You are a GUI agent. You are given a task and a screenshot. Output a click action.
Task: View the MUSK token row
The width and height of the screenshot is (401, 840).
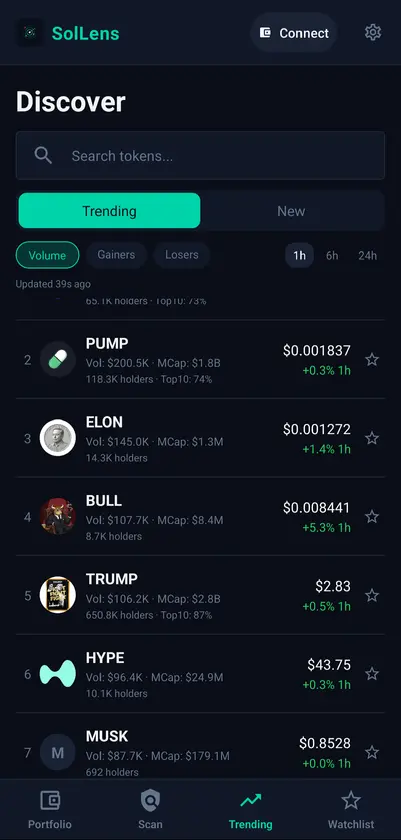(x=200, y=746)
